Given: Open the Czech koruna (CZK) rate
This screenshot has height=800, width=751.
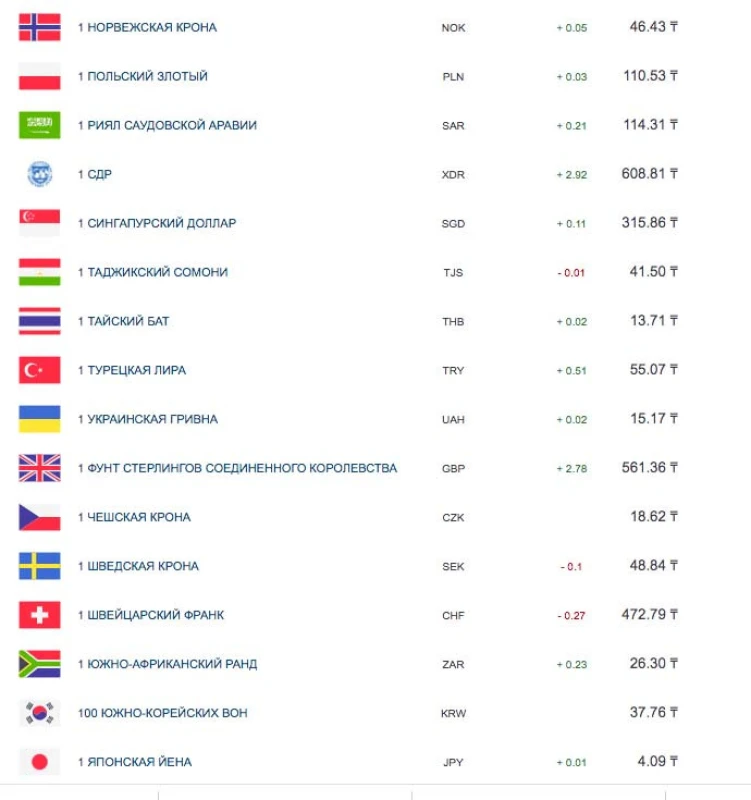Looking at the screenshot, I should point(133,518).
